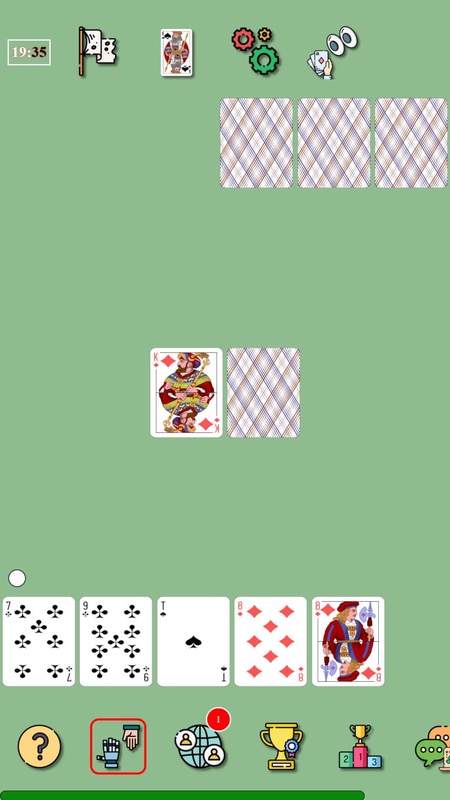This screenshot has width=450, height=800.
Task: Open the settings gears icon
Action: click(256, 51)
